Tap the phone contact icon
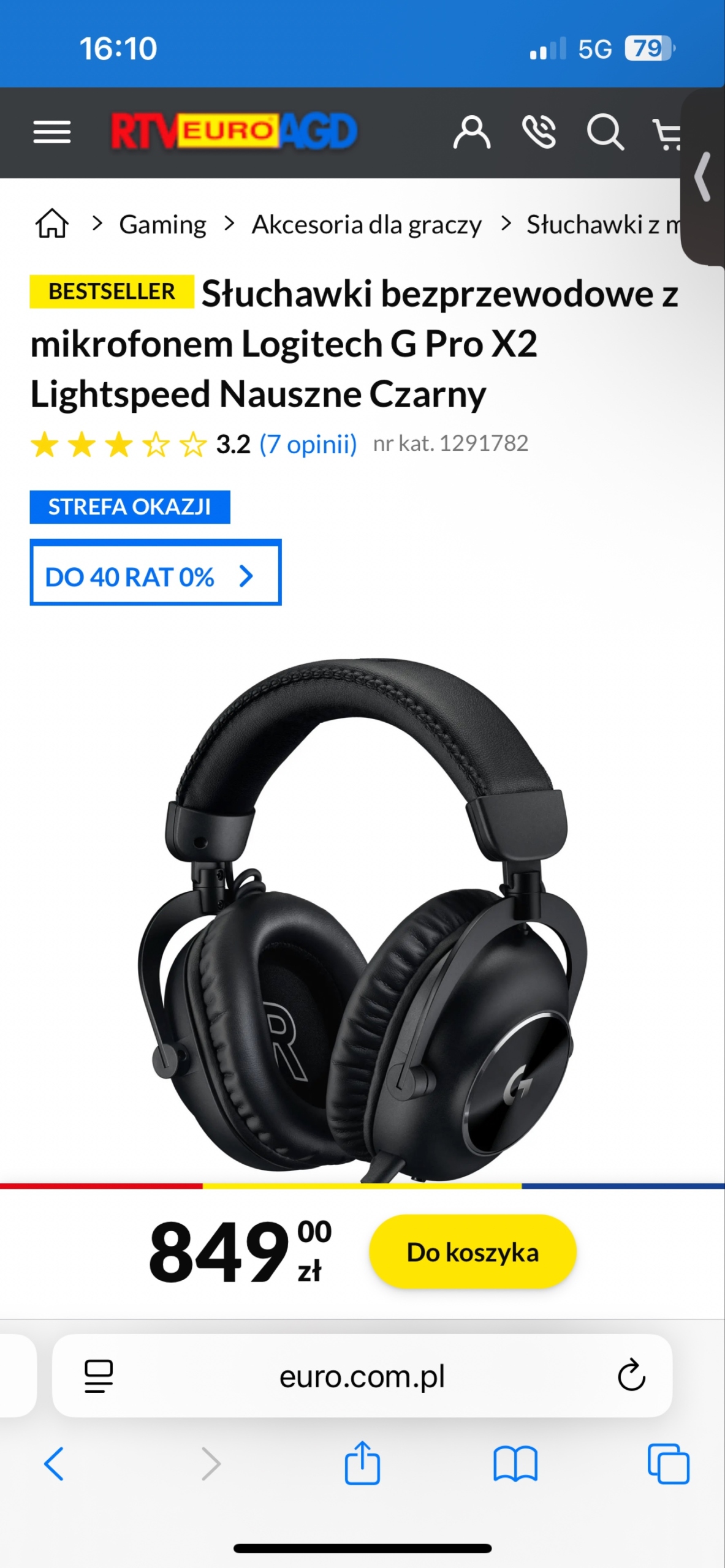The width and height of the screenshot is (725, 1568). coord(539,132)
